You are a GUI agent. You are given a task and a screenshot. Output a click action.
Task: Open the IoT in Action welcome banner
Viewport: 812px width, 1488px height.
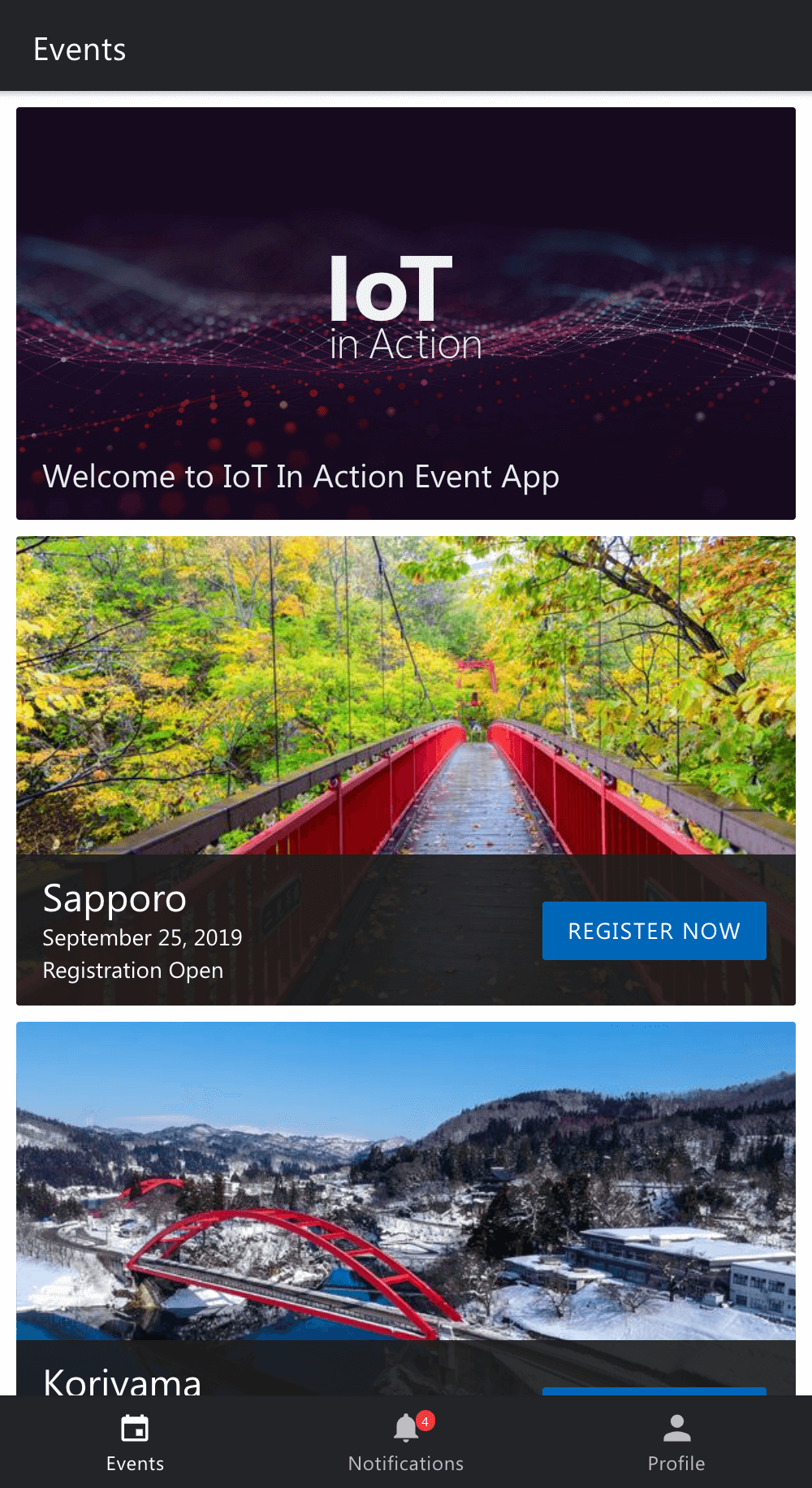(406, 313)
